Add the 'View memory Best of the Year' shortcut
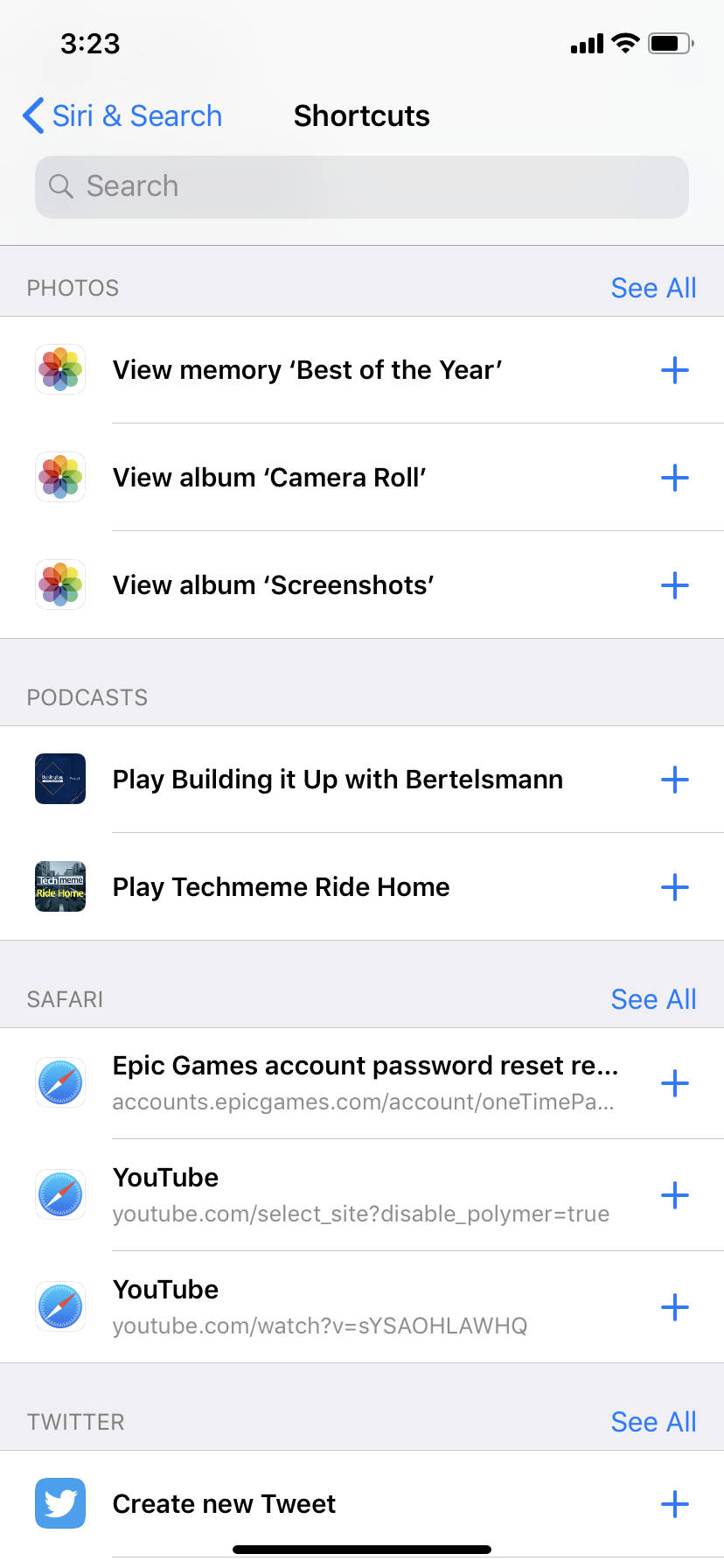Viewport: 724px width, 1568px height. (x=674, y=369)
